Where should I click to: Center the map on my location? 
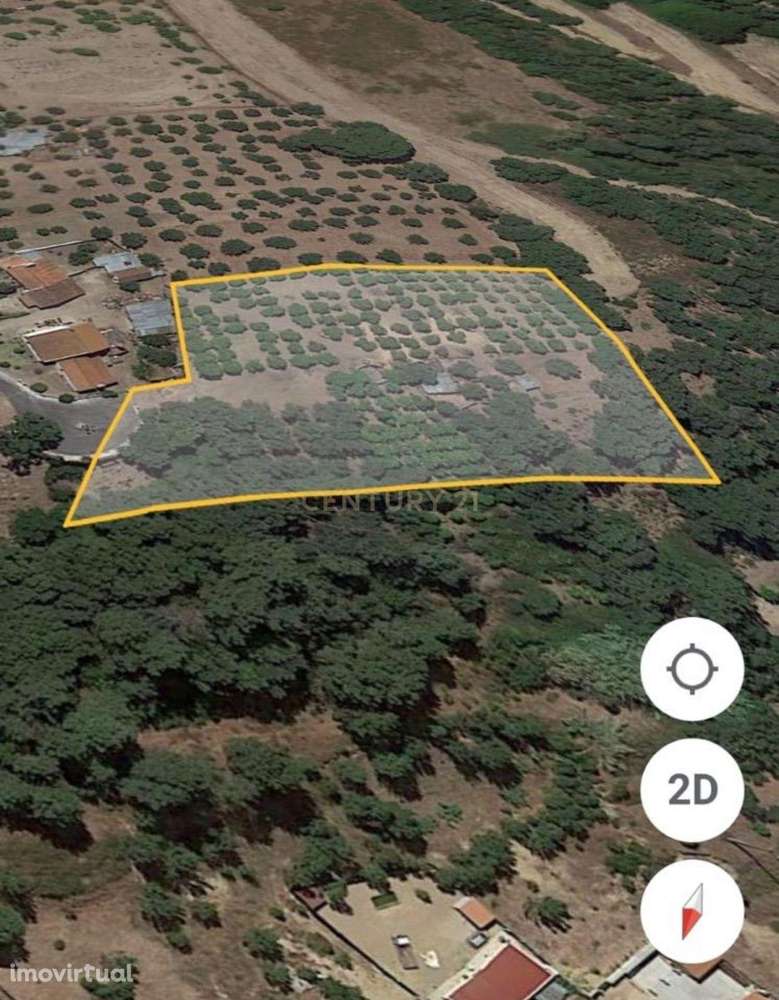[692, 669]
